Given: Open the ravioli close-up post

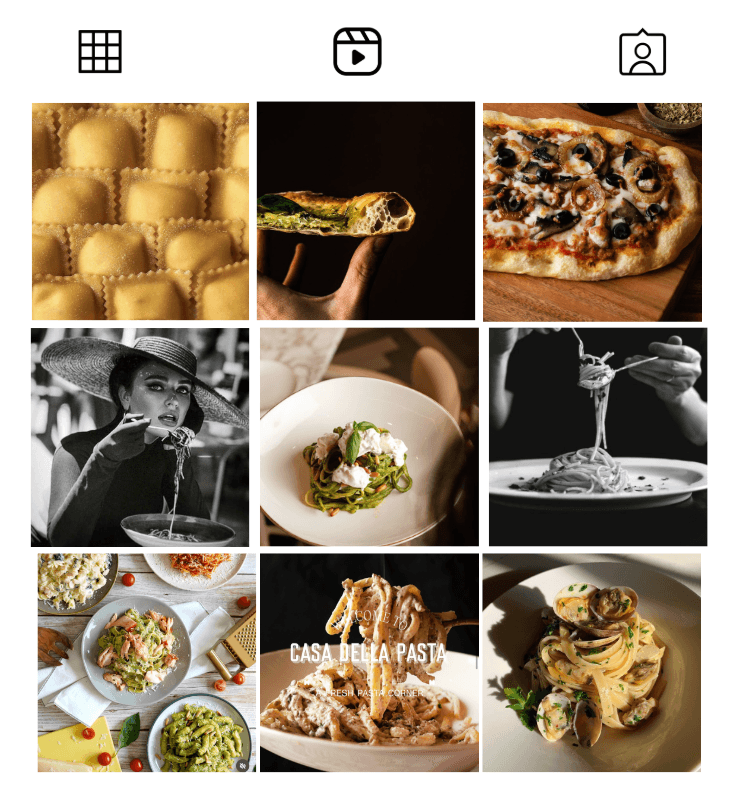Looking at the screenshot, I should pos(140,211).
